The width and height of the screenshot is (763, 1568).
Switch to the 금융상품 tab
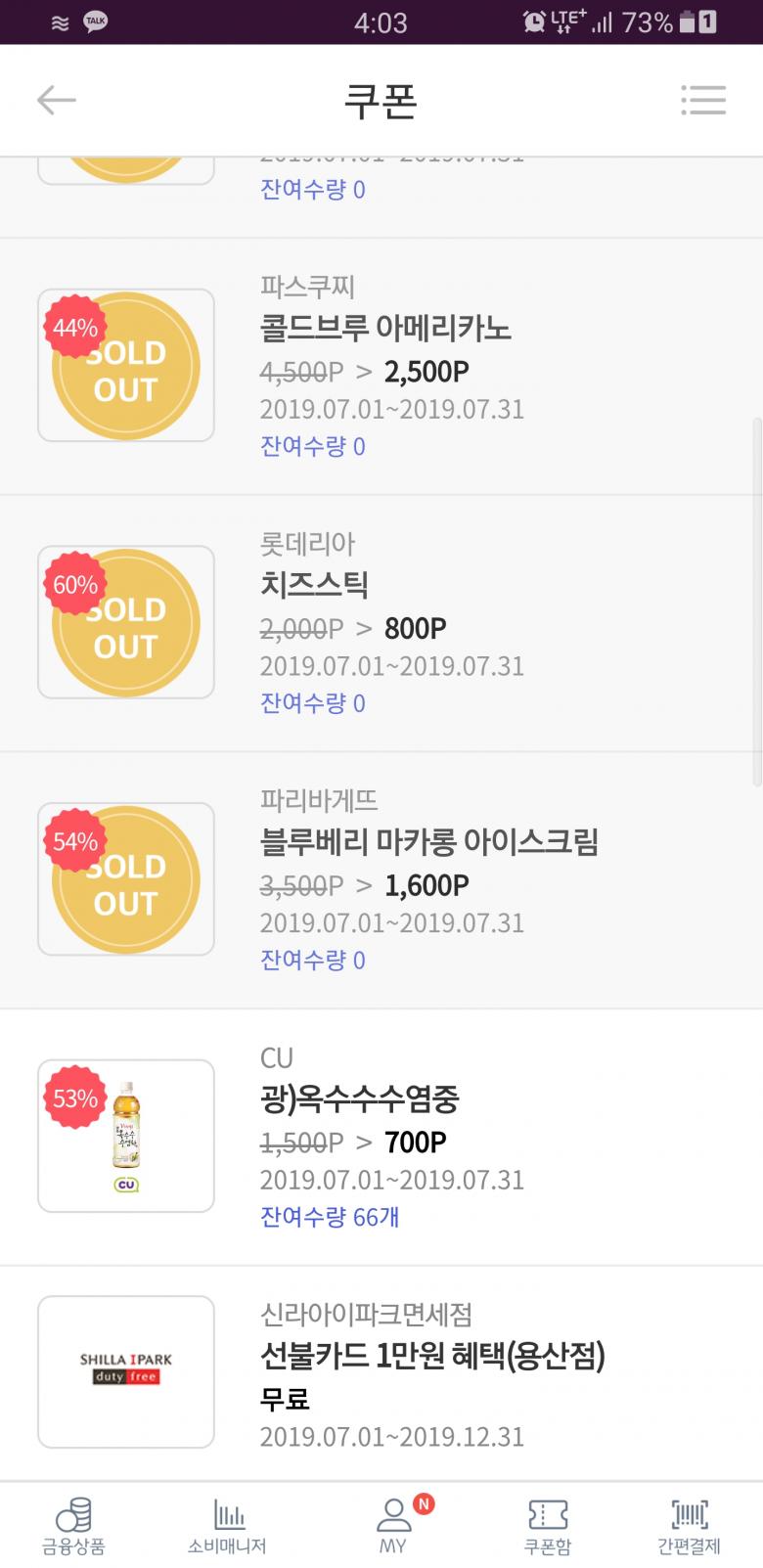[73, 1526]
